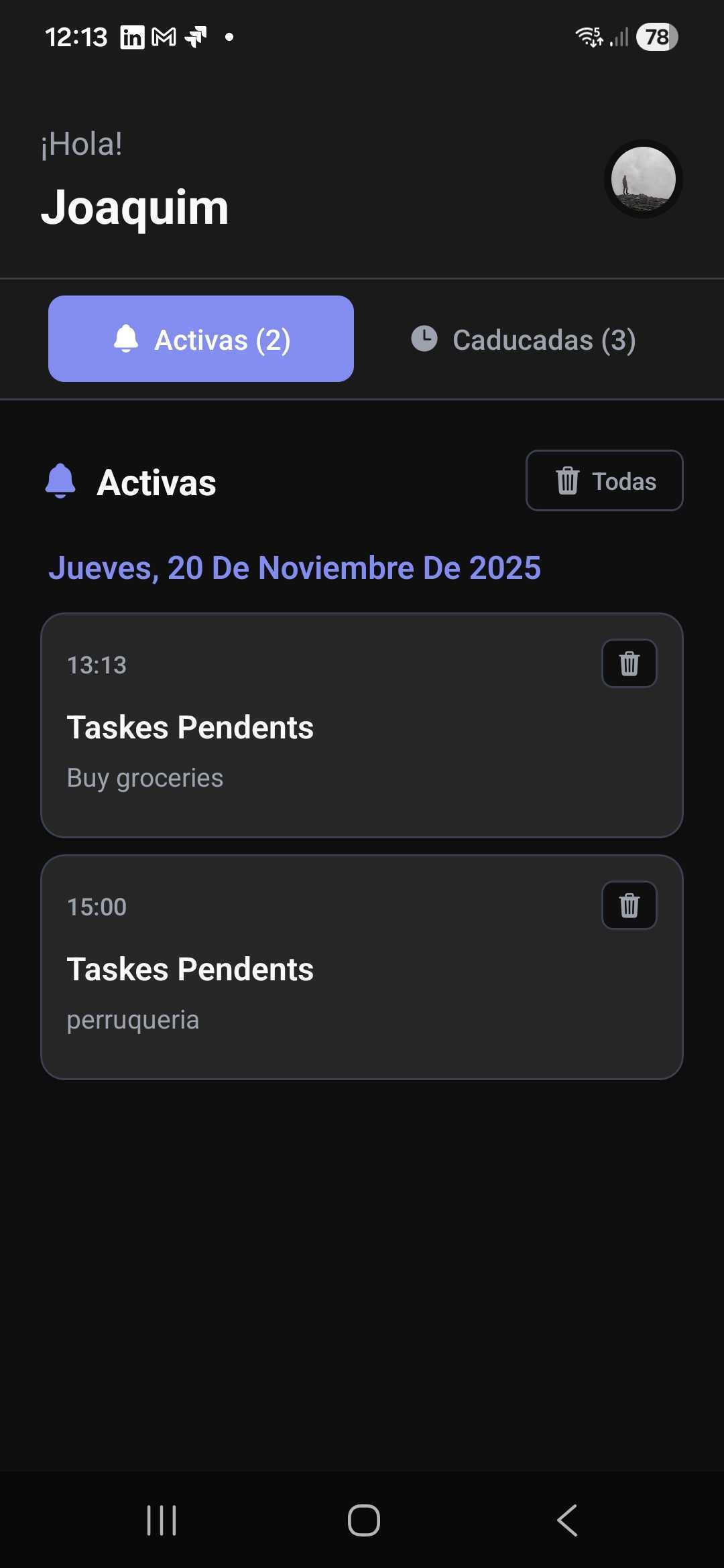724x1568 pixels.
Task: Click the clock icon beside Caducadas
Action: pos(425,339)
